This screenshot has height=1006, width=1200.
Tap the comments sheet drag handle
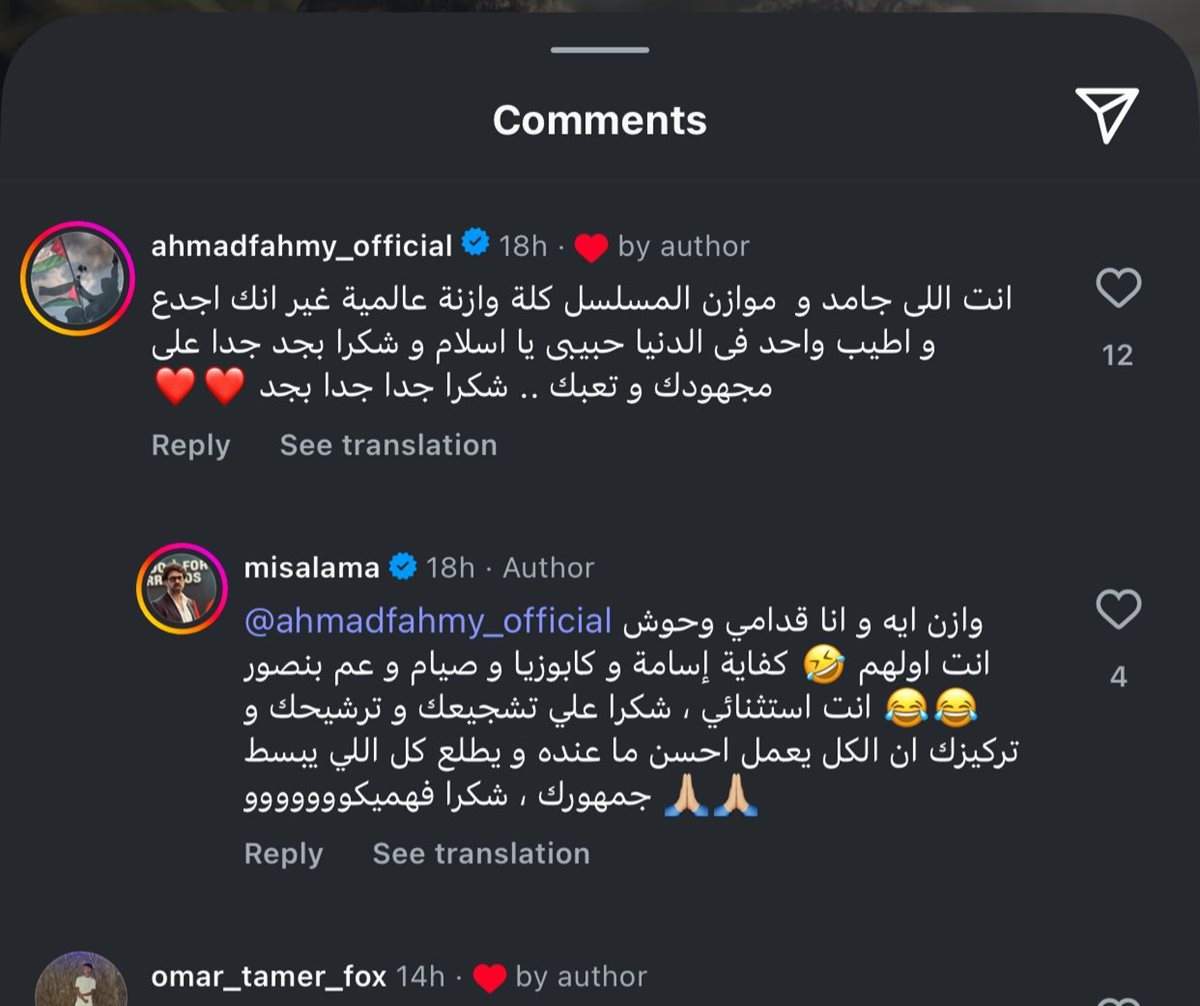point(599,48)
